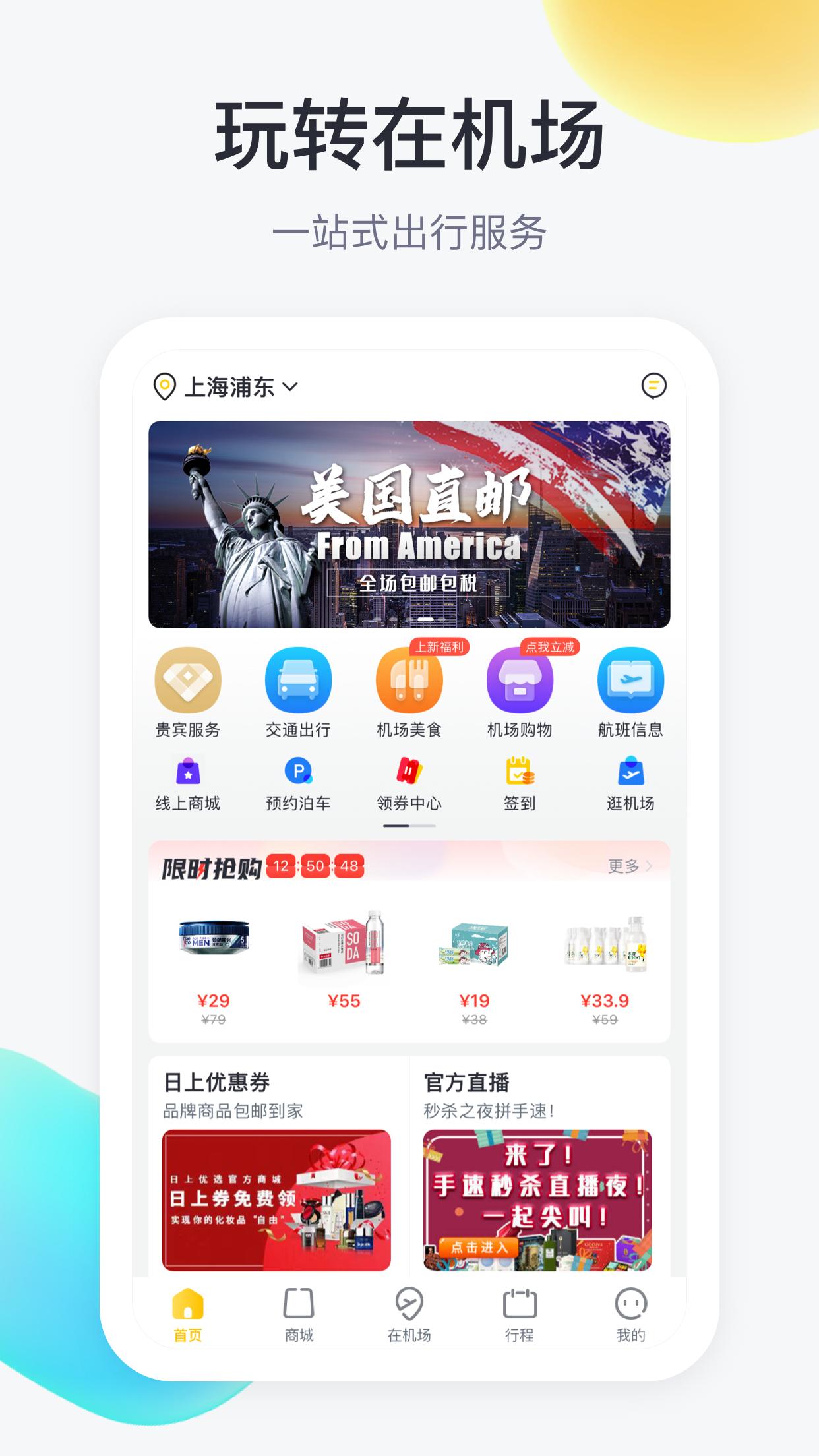Open the 交通出行 transportation icon

coord(298,688)
